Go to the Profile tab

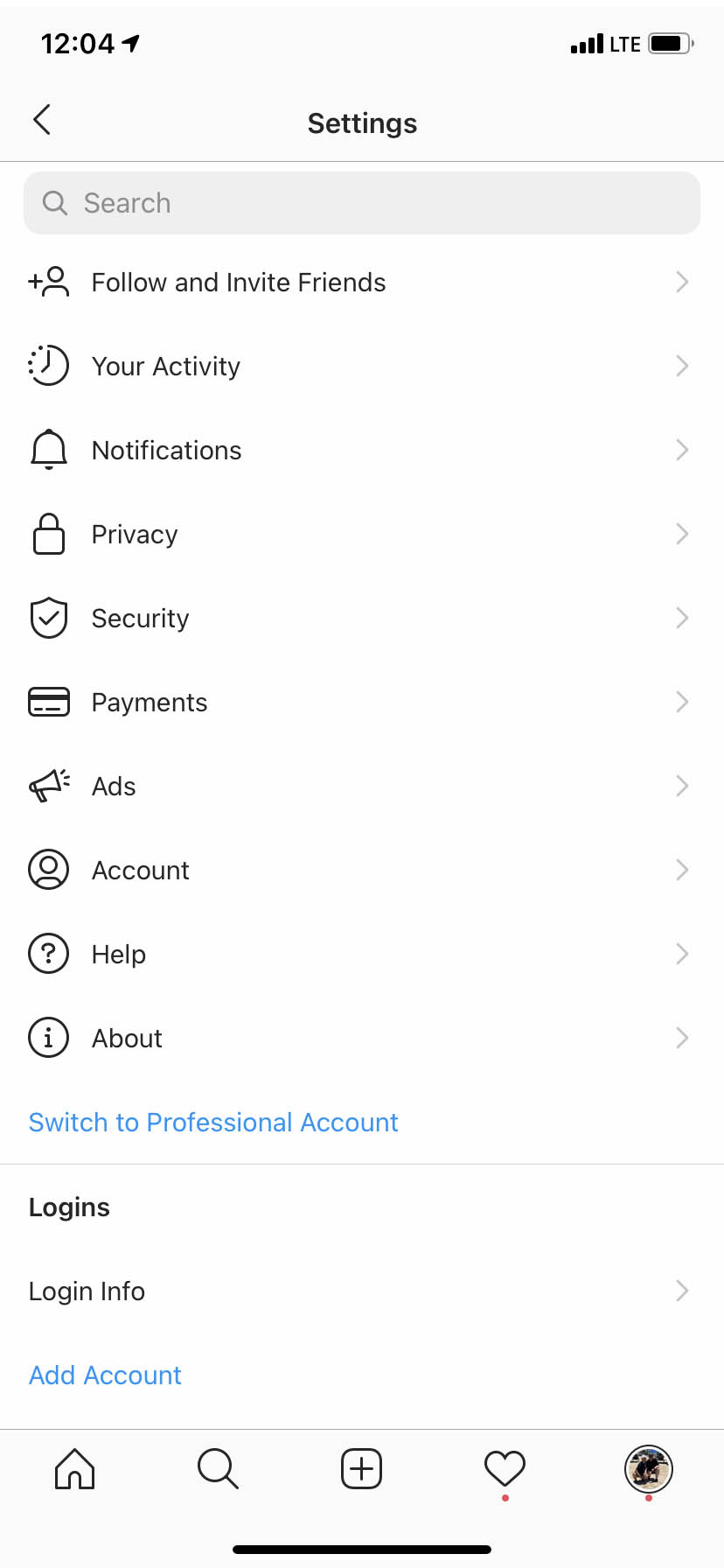pos(648,1468)
